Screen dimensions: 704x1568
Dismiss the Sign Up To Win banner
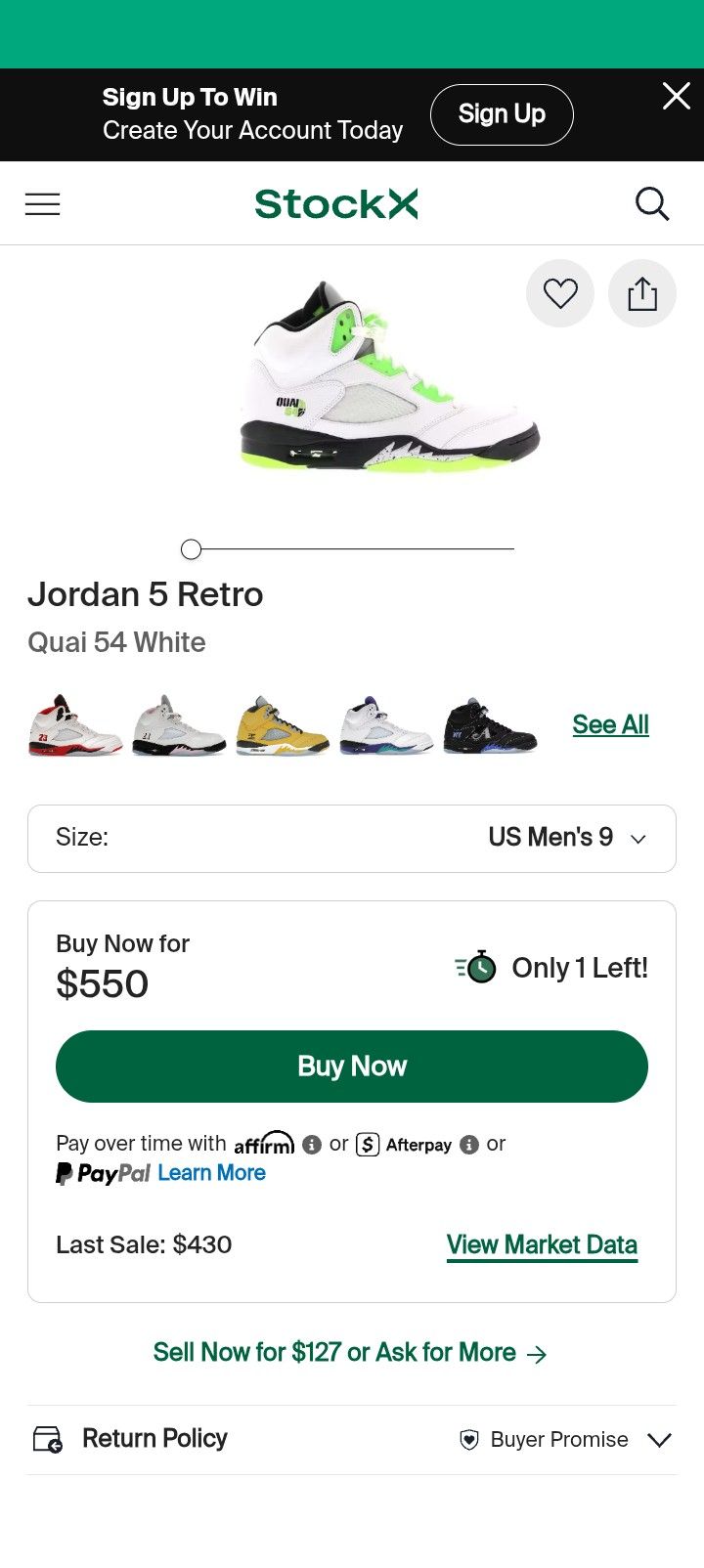(x=676, y=96)
